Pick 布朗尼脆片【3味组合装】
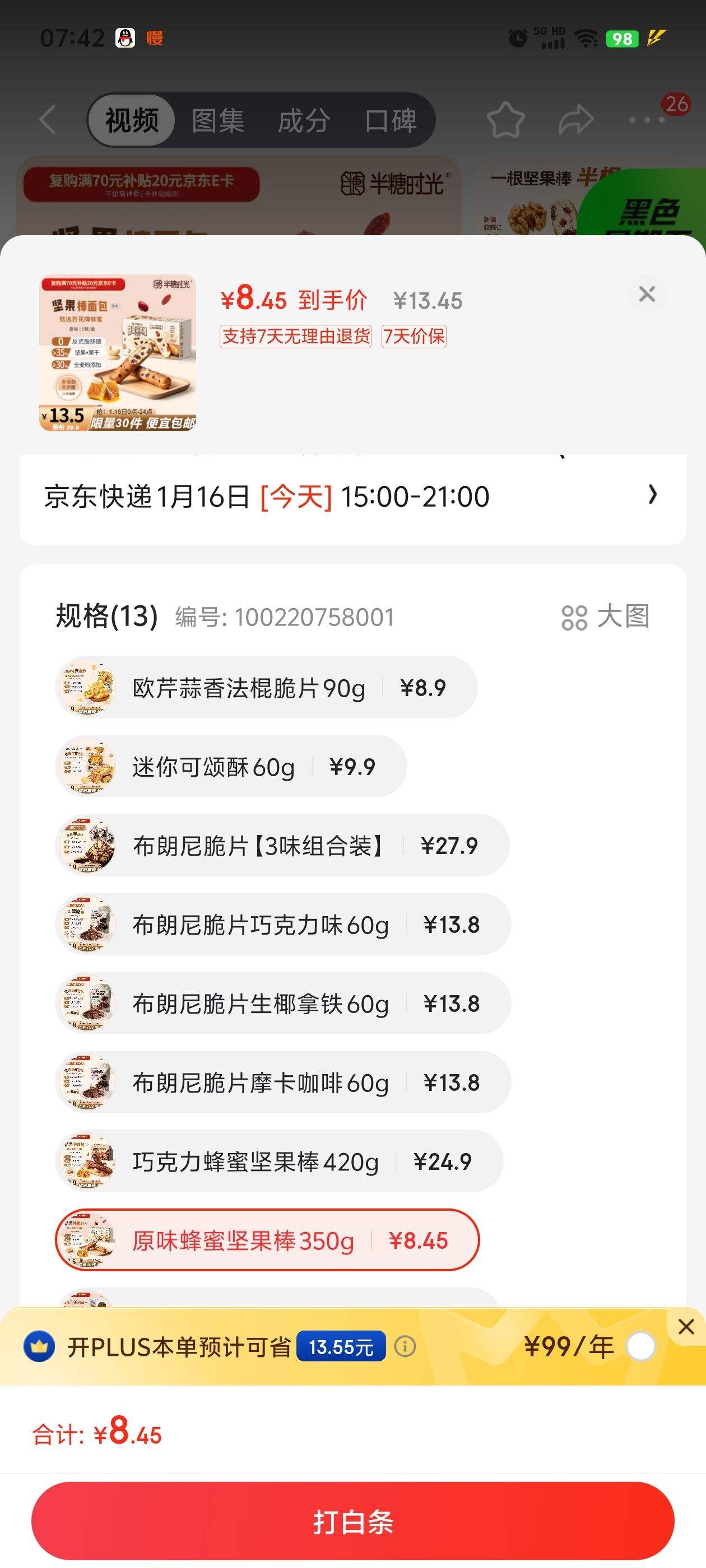Viewport: 706px width, 1568px height. pyautogui.click(x=281, y=846)
